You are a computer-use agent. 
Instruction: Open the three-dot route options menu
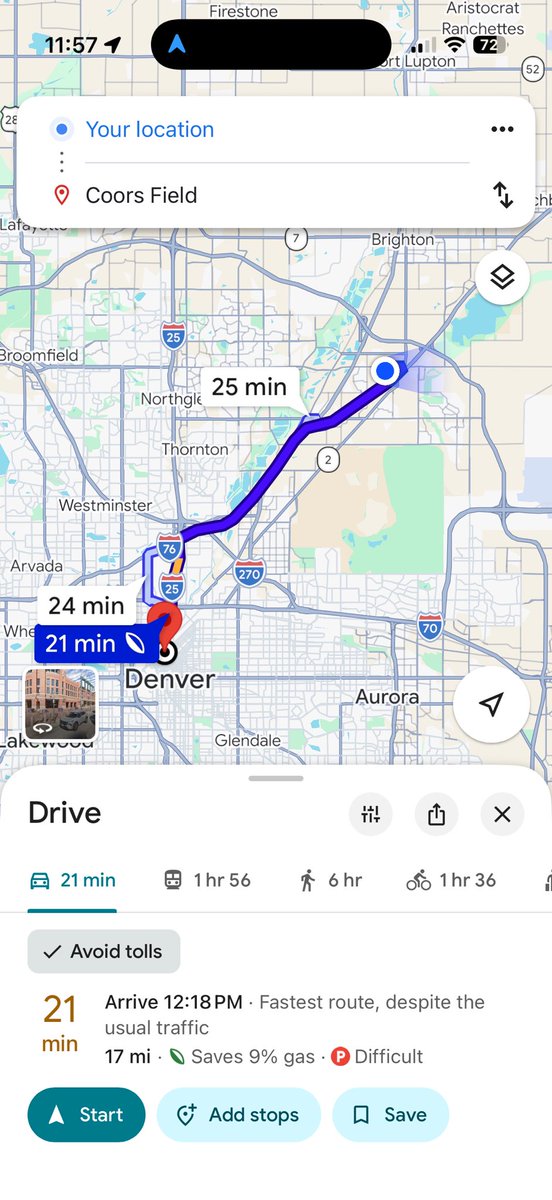tap(502, 129)
